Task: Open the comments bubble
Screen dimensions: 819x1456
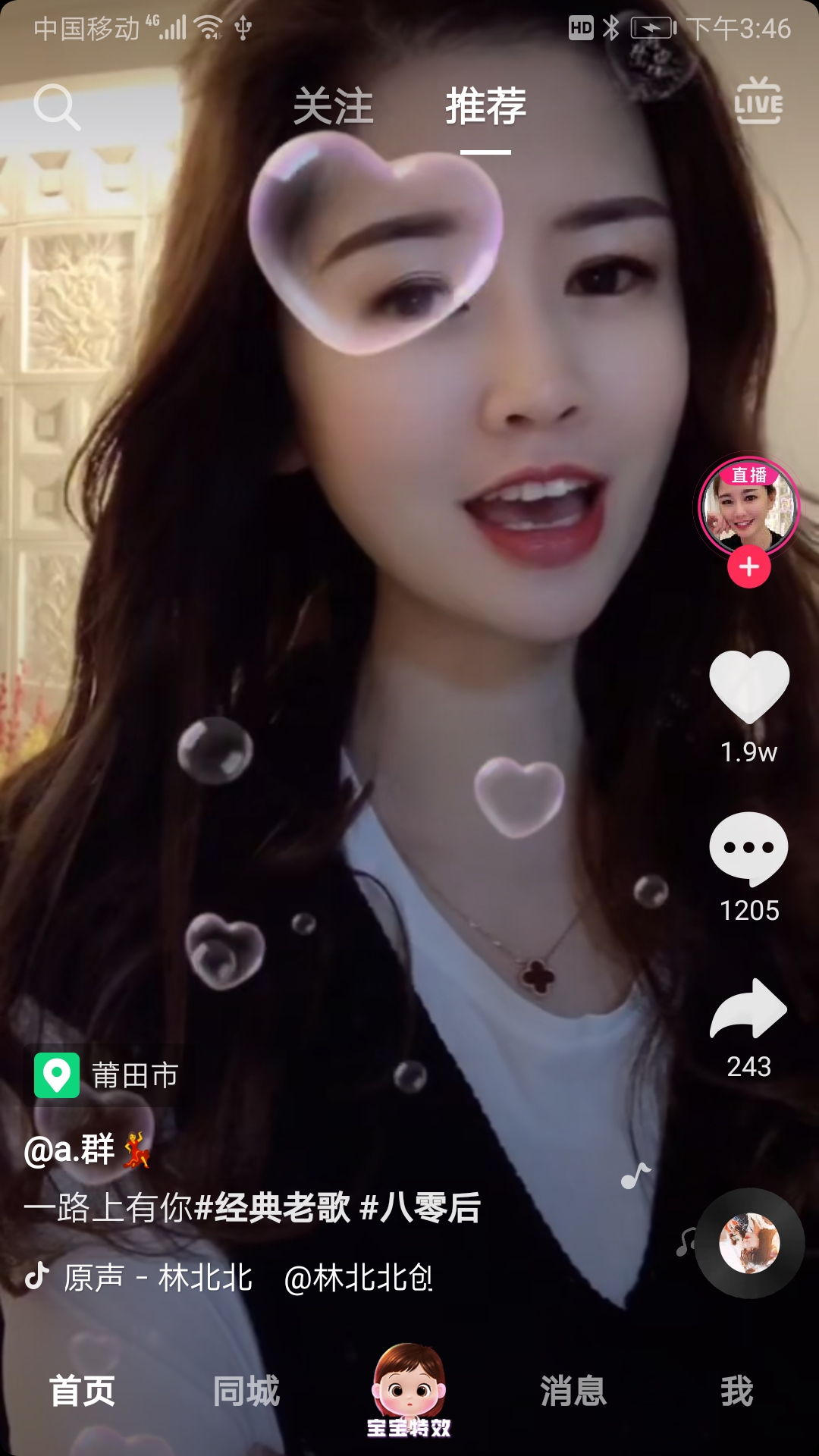Action: coord(749,849)
